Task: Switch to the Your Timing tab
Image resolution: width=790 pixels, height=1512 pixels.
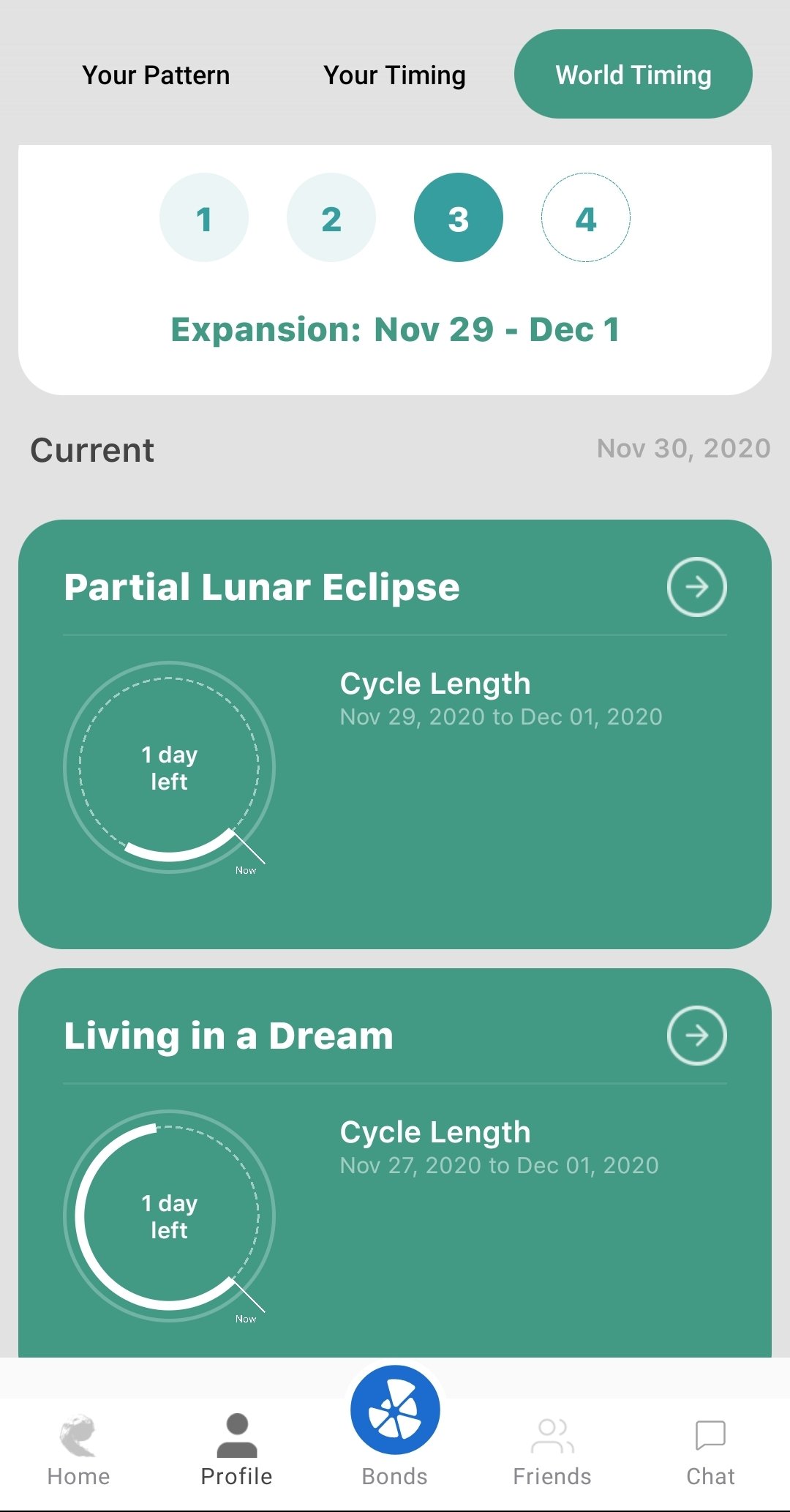Action: [394, 75]
